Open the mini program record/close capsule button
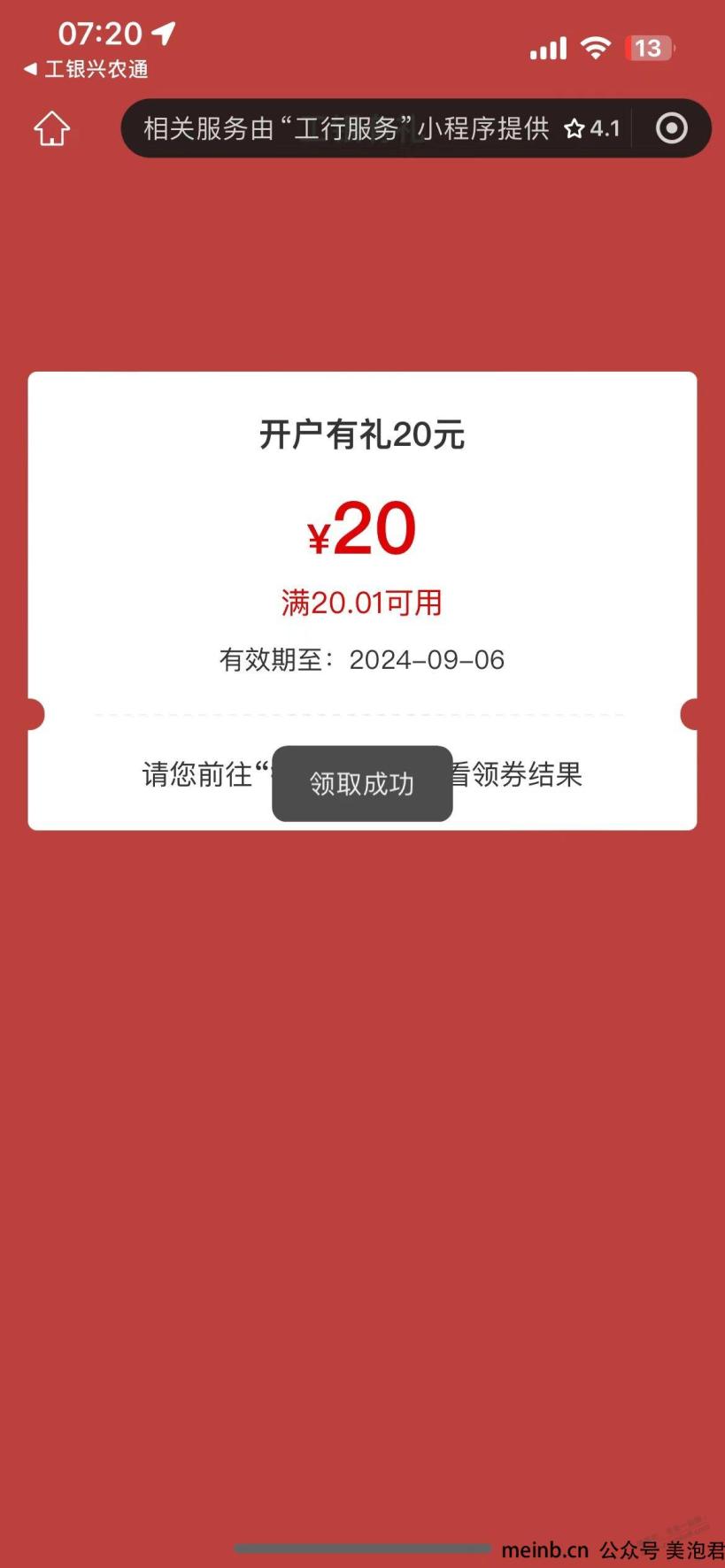This screenshot has width=725, height=1568. coord(671,128)
